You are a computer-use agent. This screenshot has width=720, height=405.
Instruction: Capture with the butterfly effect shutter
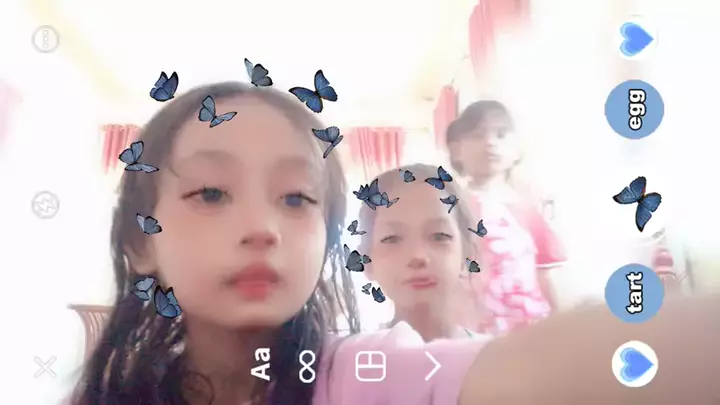coord(636,203)
